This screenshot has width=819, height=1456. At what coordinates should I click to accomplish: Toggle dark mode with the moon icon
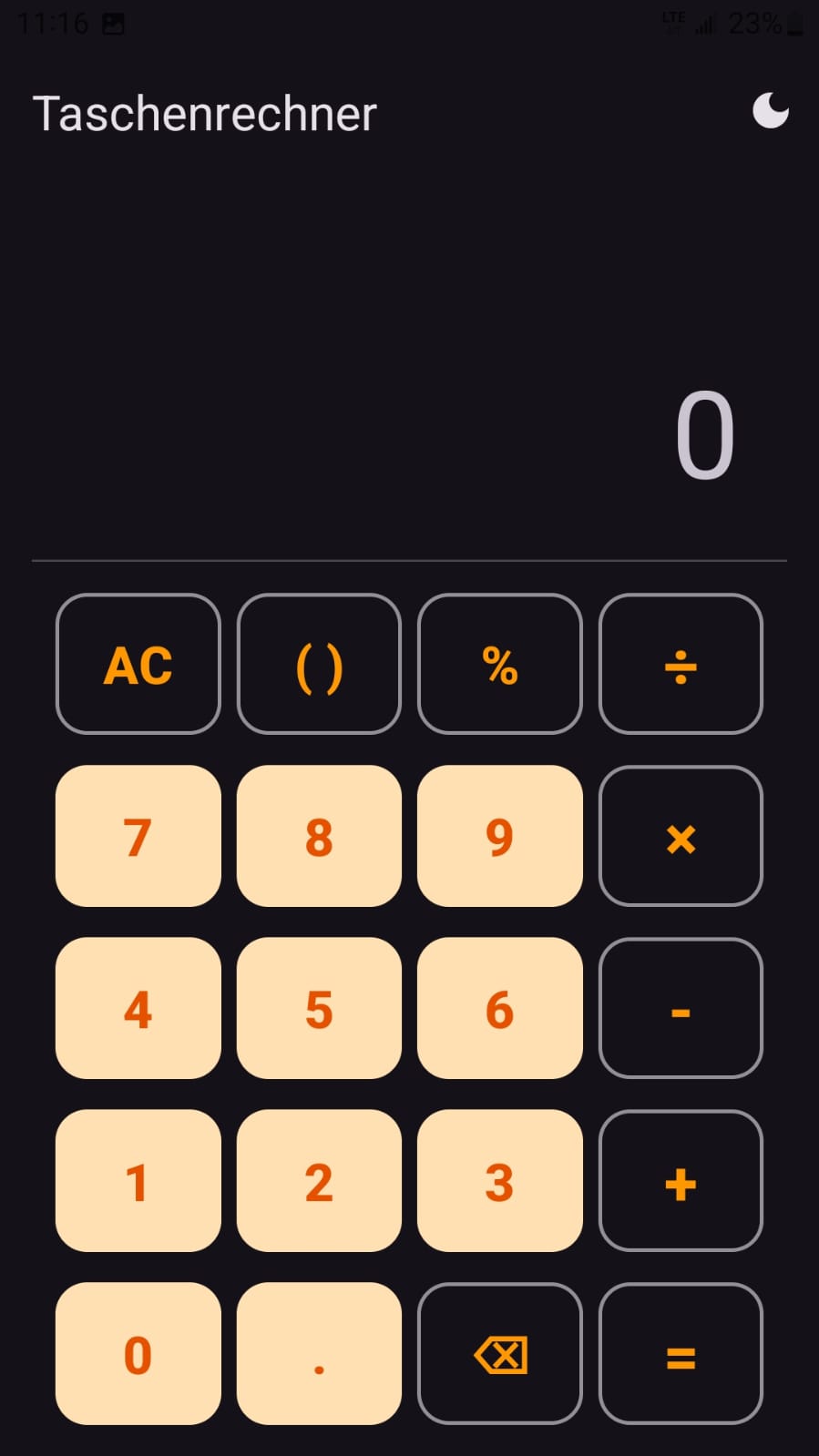click(x=771, y=111)
